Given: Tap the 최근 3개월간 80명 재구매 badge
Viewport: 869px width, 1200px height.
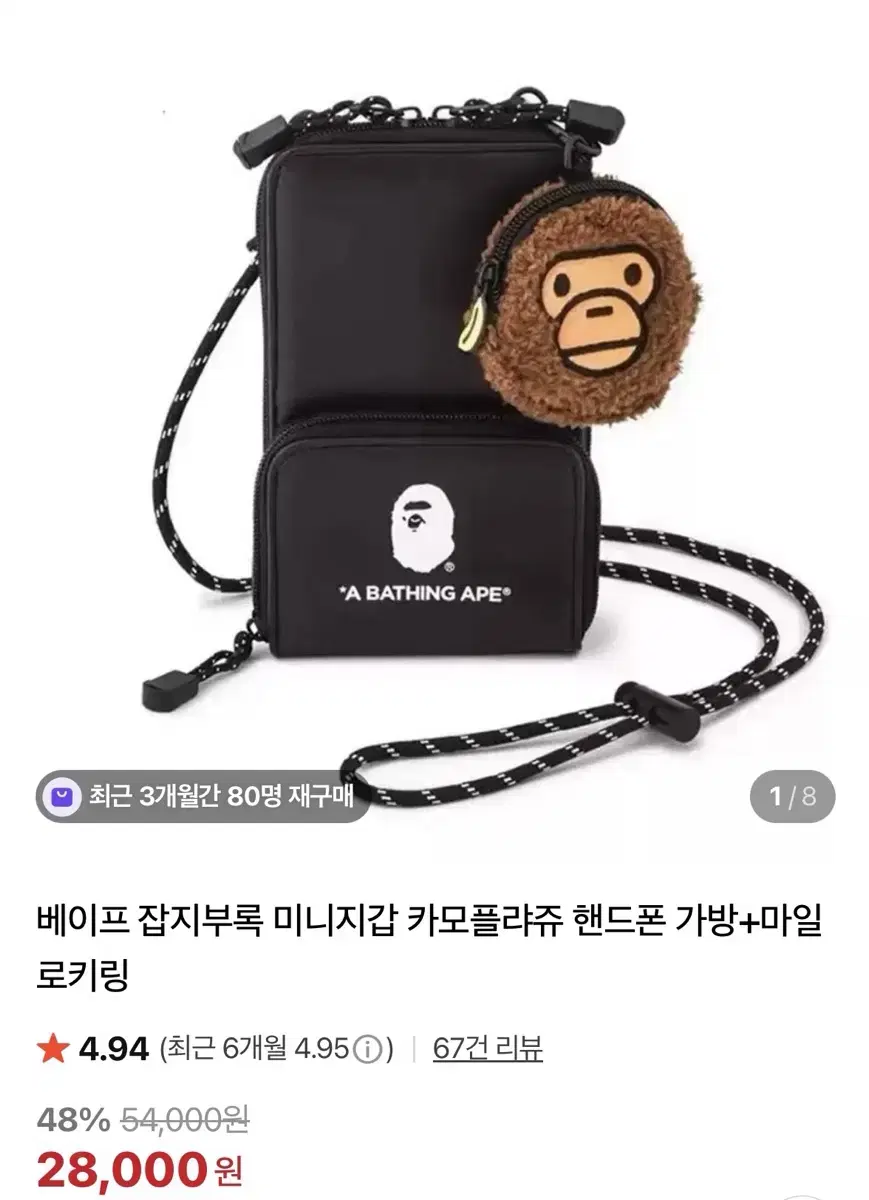Looking at the screenshot, I should (x=206, y=790).
